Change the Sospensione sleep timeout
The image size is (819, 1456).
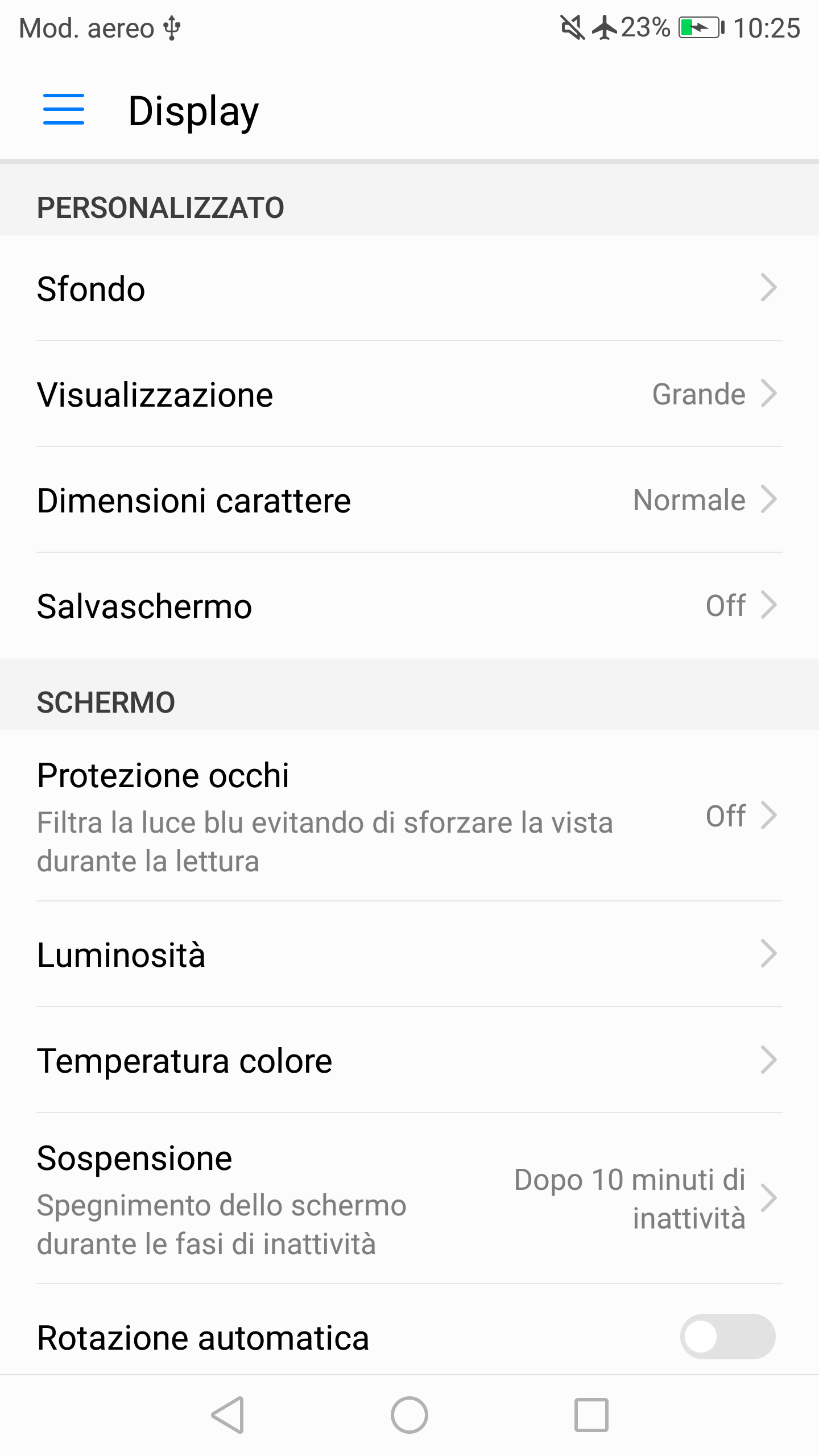(x=408, y=1199)
